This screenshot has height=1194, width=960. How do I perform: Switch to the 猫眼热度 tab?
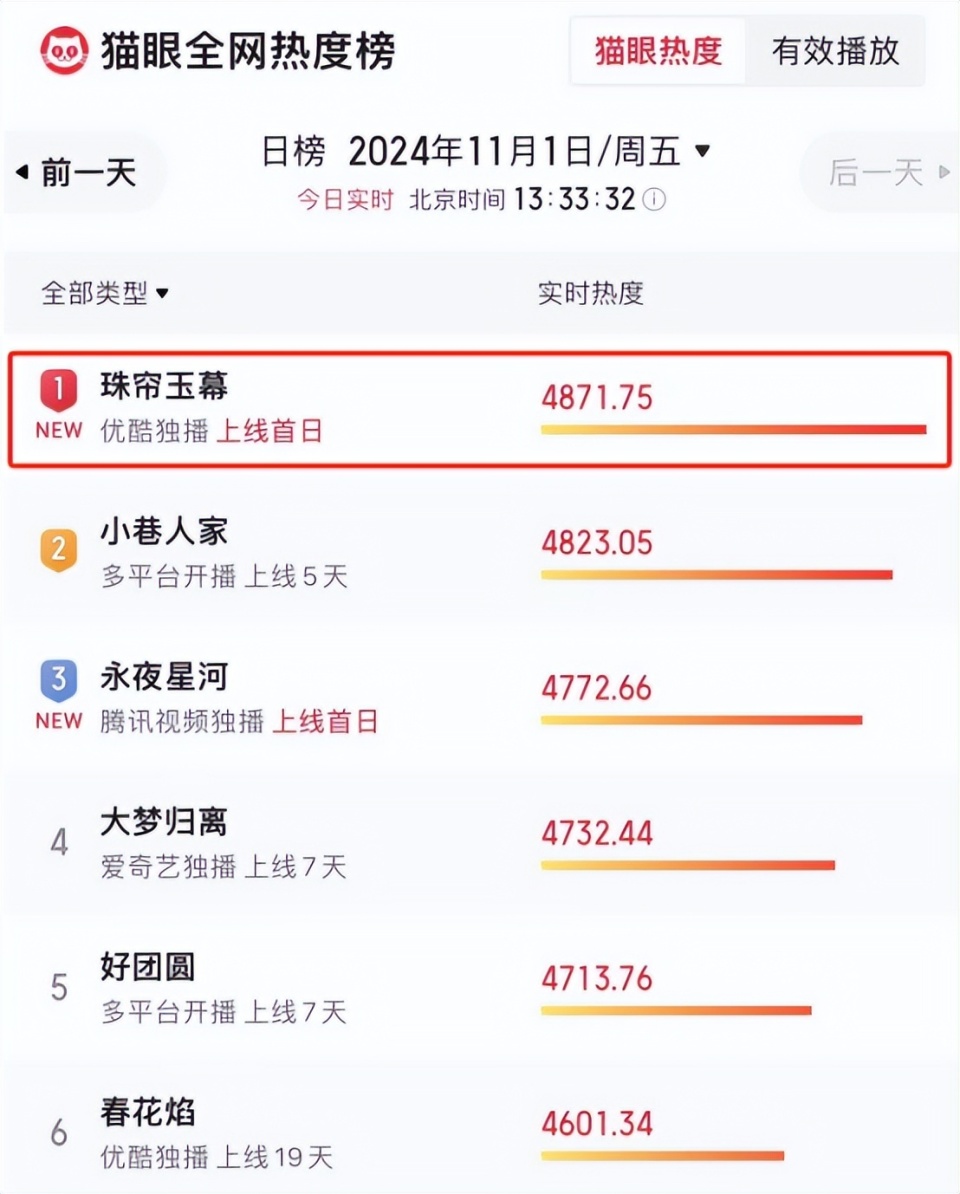[x=658, y=51]
